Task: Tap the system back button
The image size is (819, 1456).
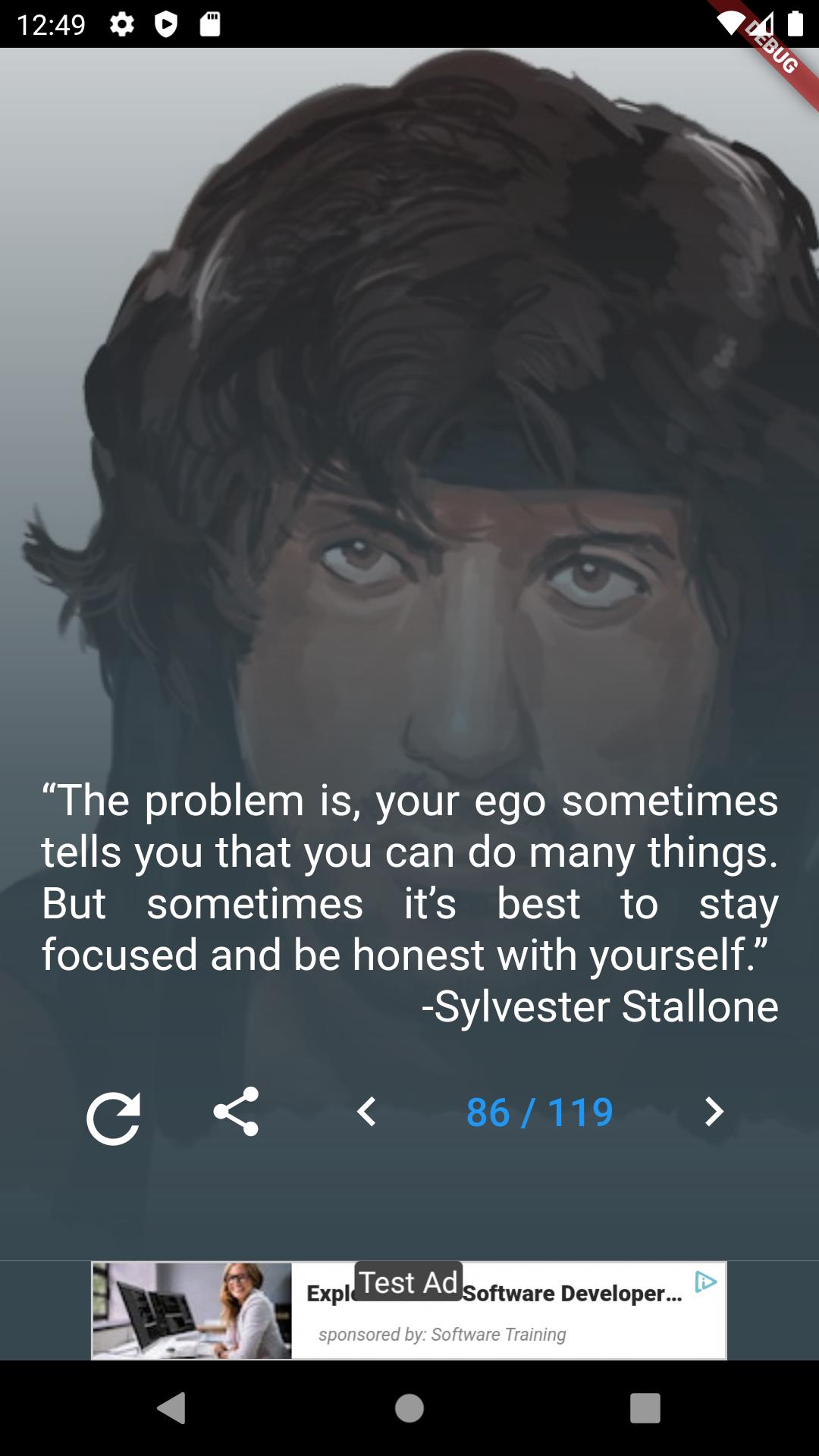Action: 172,1408
